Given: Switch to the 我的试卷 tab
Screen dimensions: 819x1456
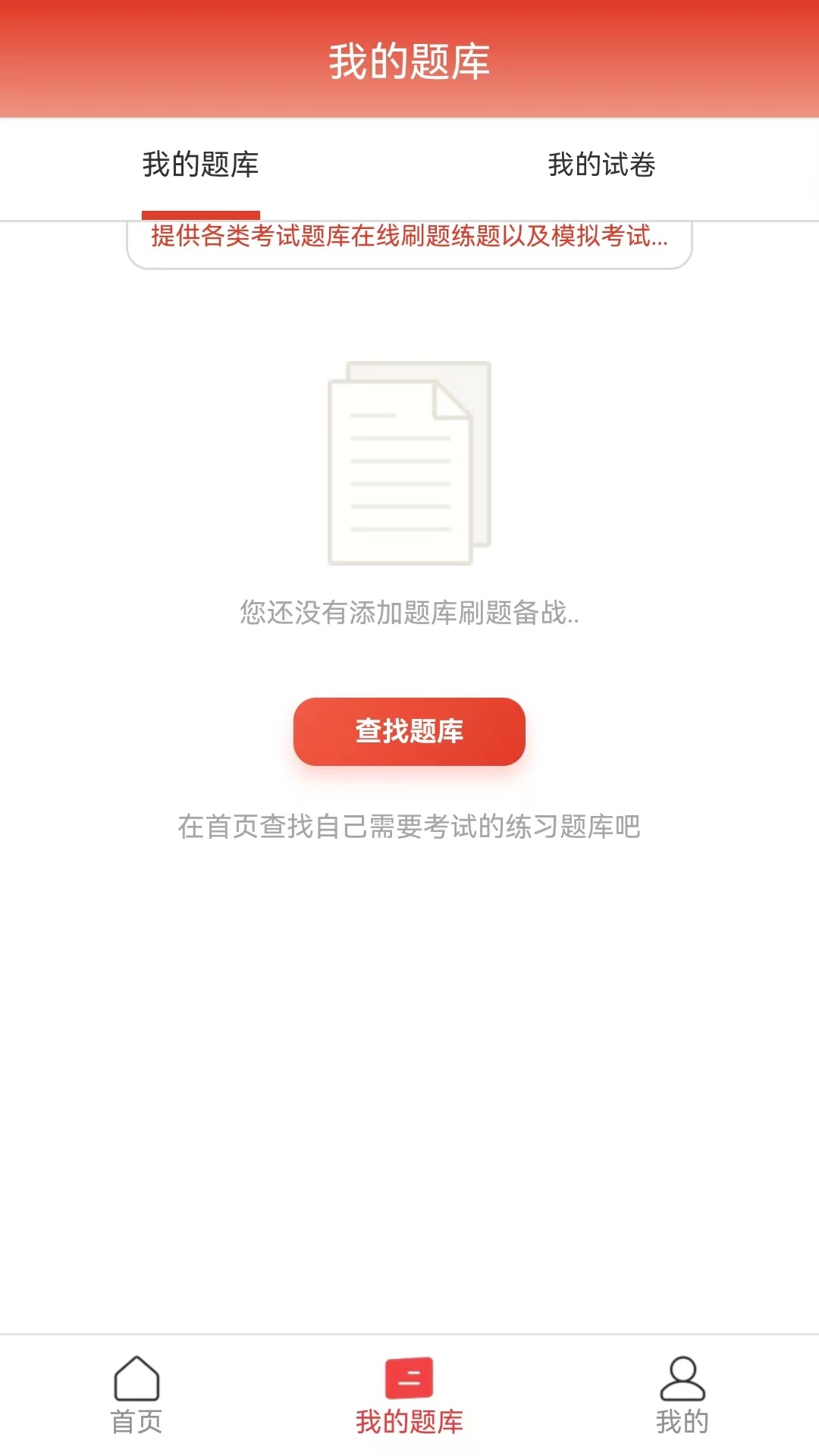Looking at the screenshot, I should point(601,163).
